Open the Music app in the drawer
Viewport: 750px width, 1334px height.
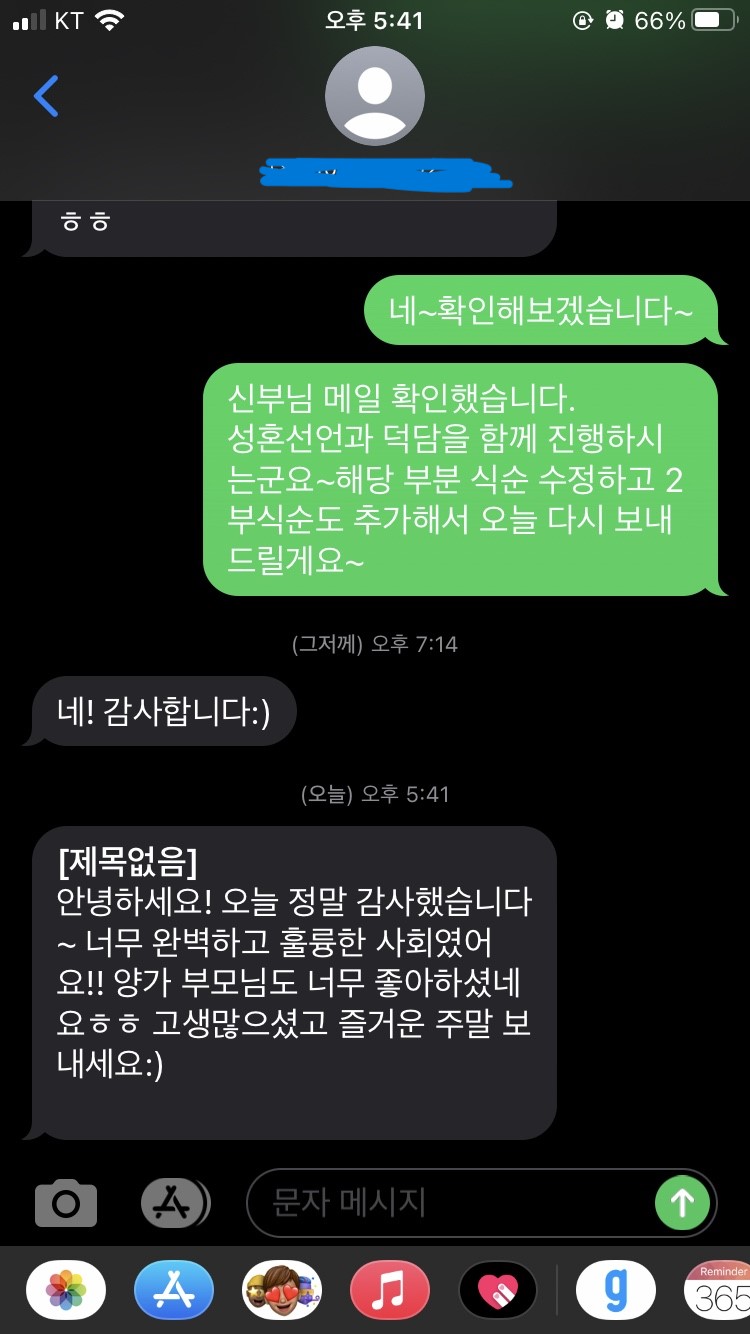(x=390, y=1290)
